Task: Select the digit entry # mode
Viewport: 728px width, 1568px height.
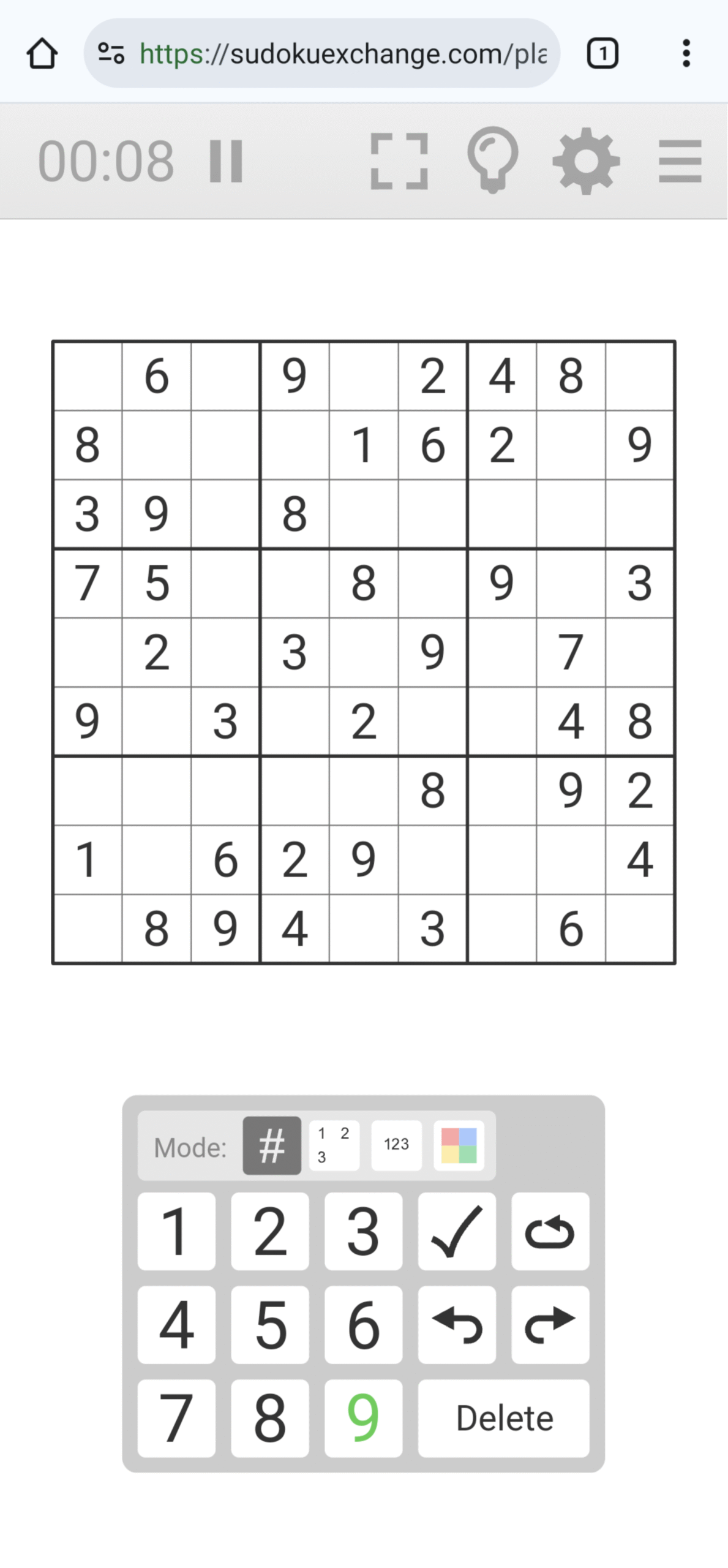Action: point(272,1145)
